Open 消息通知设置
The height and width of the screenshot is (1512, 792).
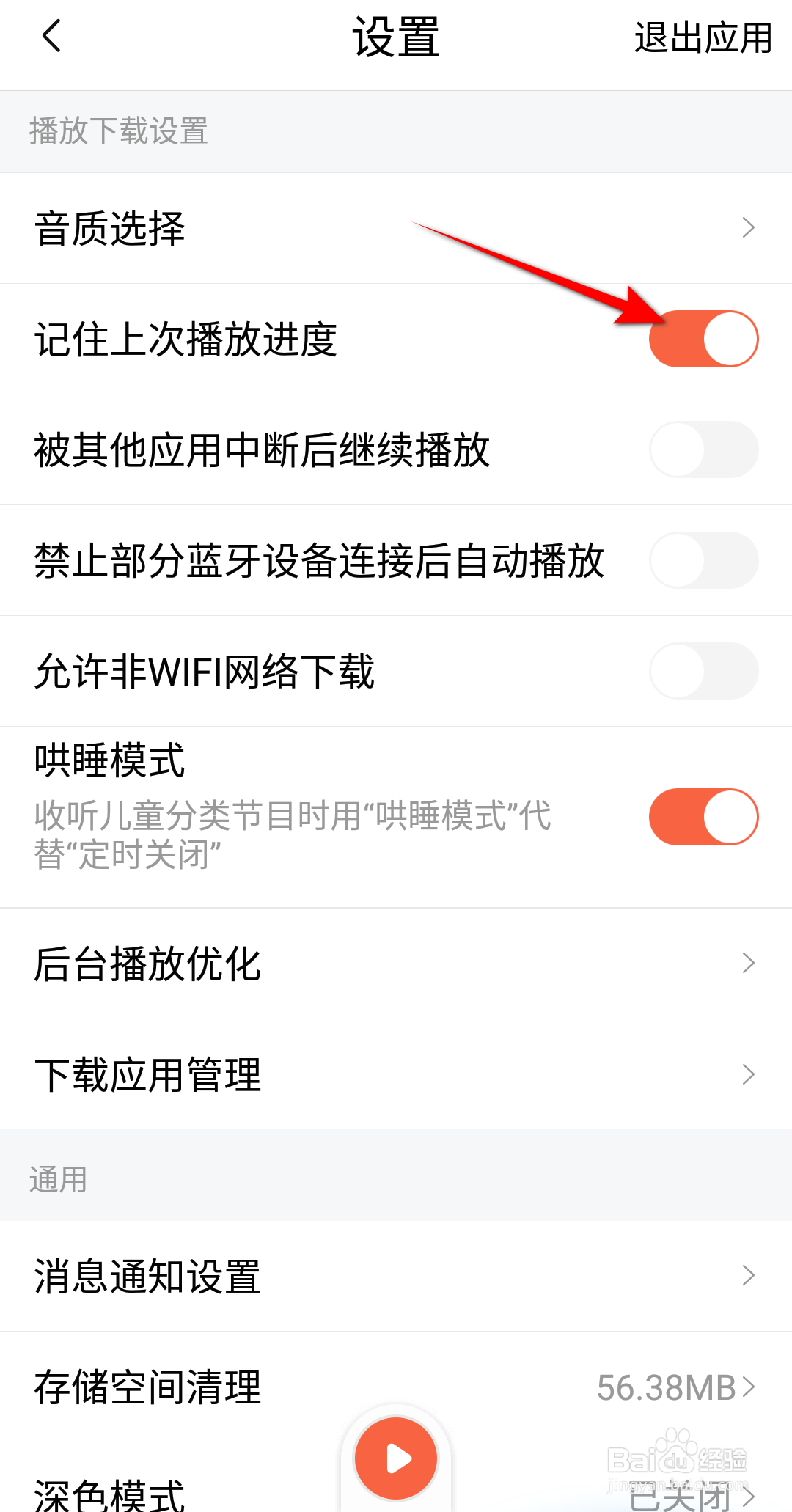pyautogui.click(x=396, y=1276)
